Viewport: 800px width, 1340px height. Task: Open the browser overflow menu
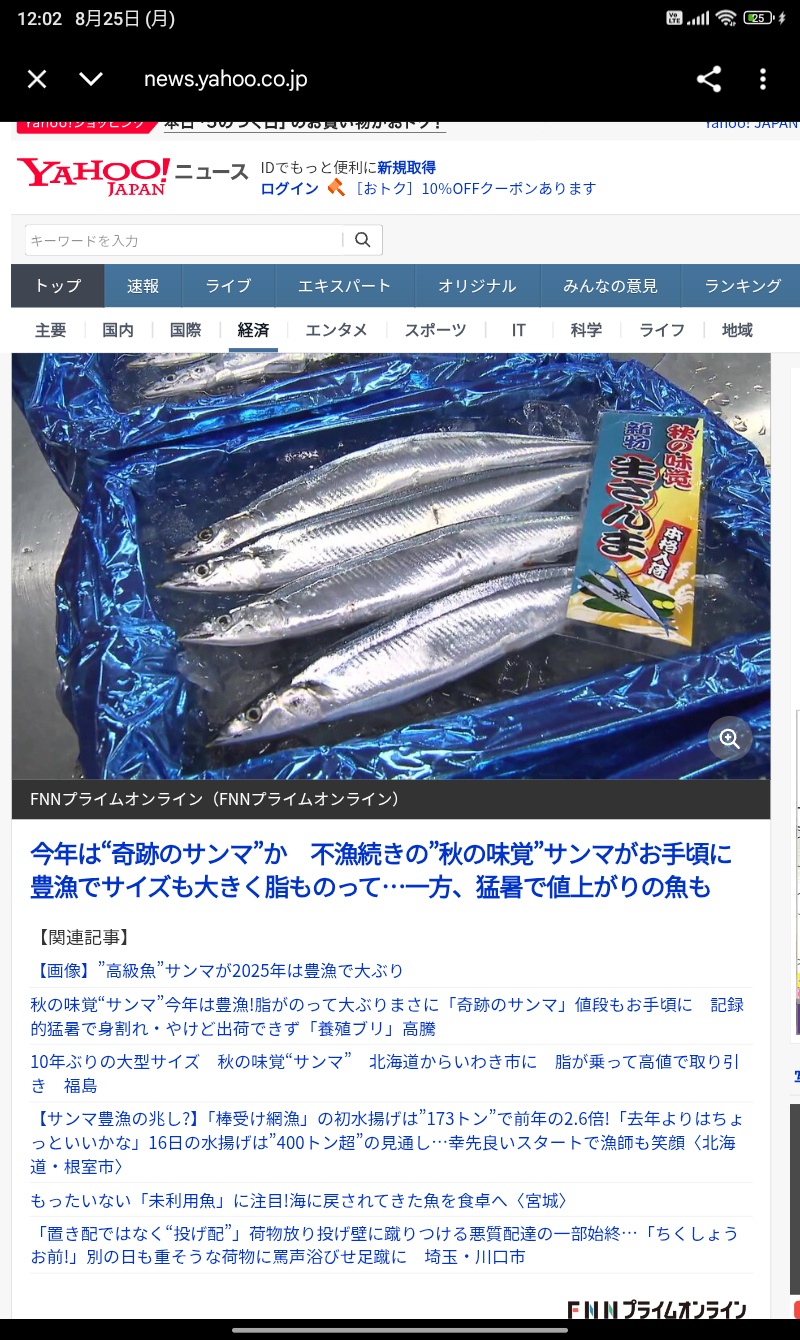763,80
